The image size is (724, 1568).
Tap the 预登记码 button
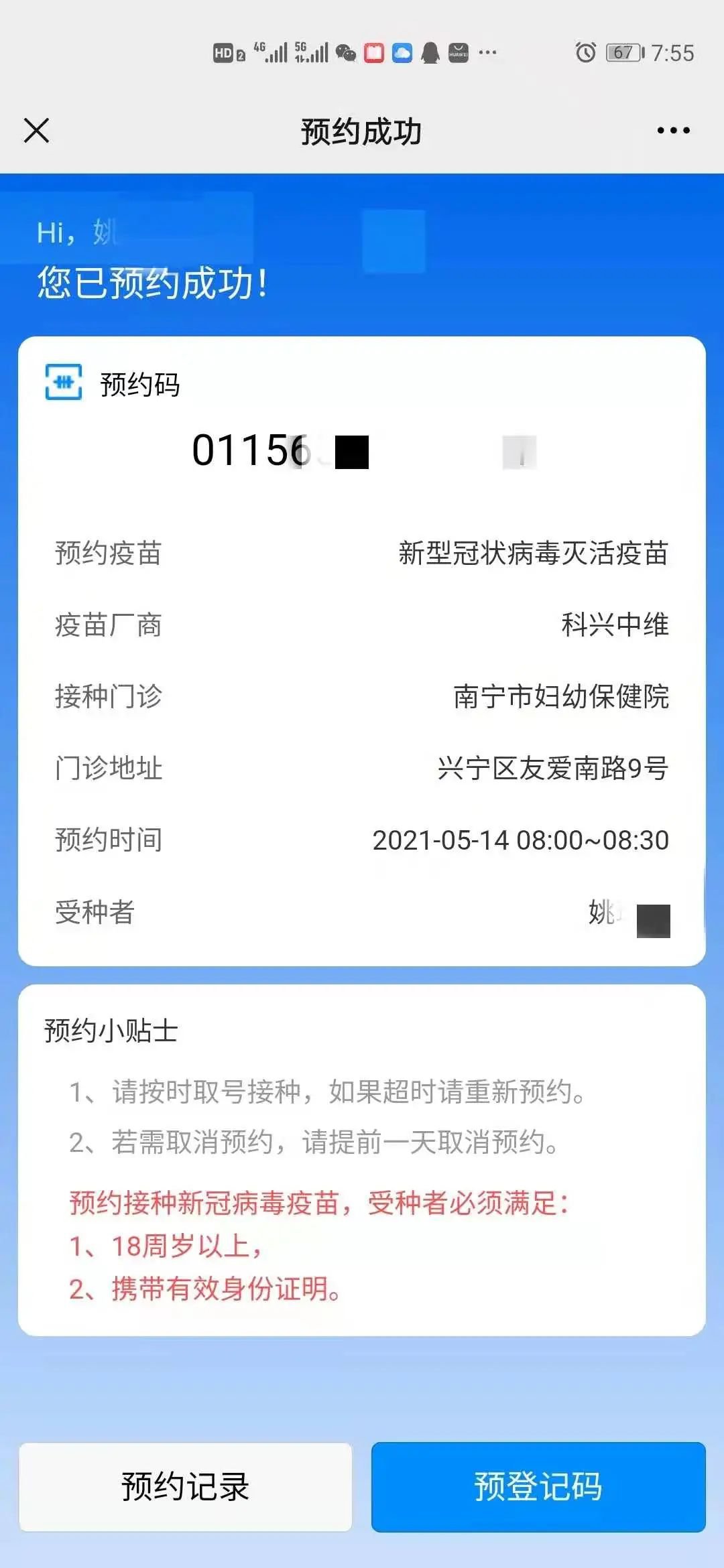coord(538,1487)
